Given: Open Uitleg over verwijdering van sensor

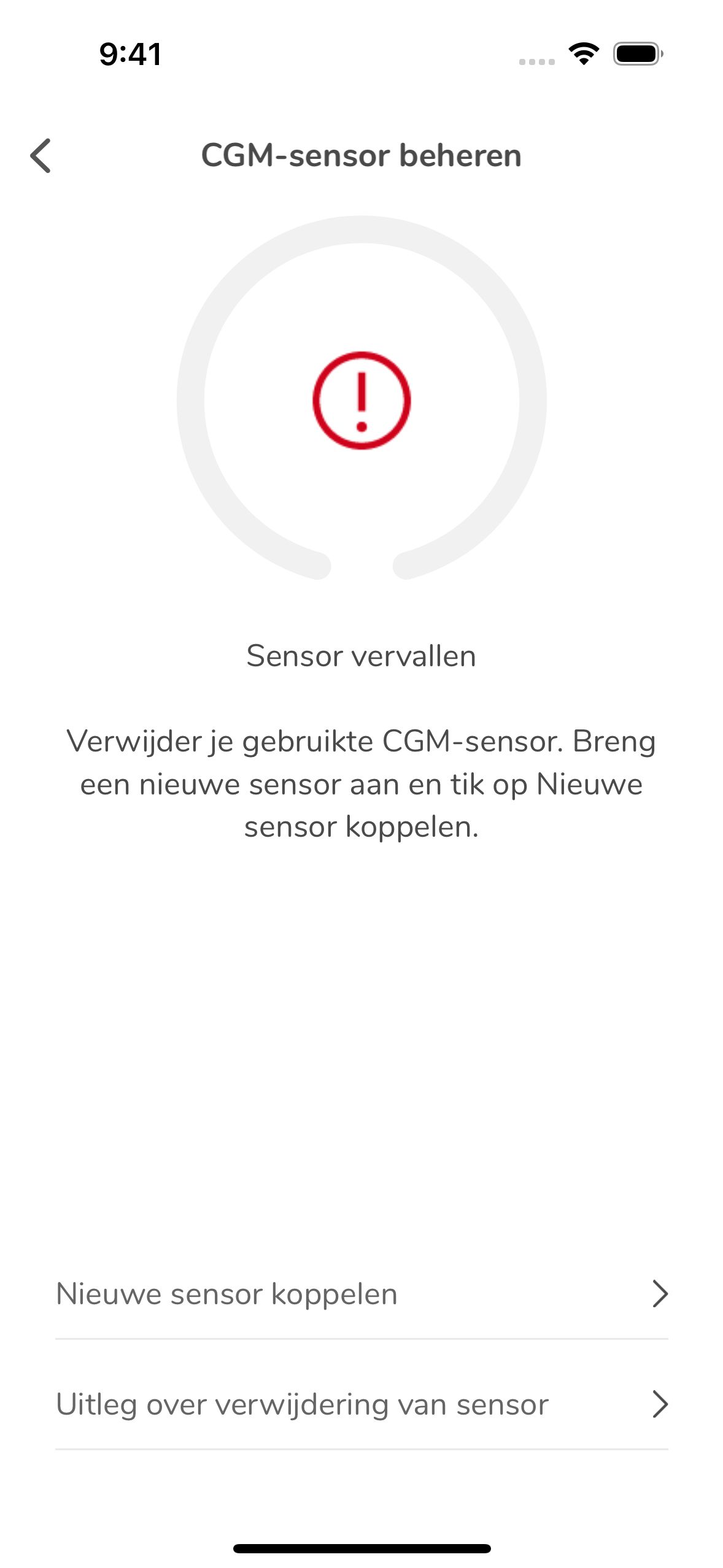Looking at the screenshot, I should (x=361, y=1404).
